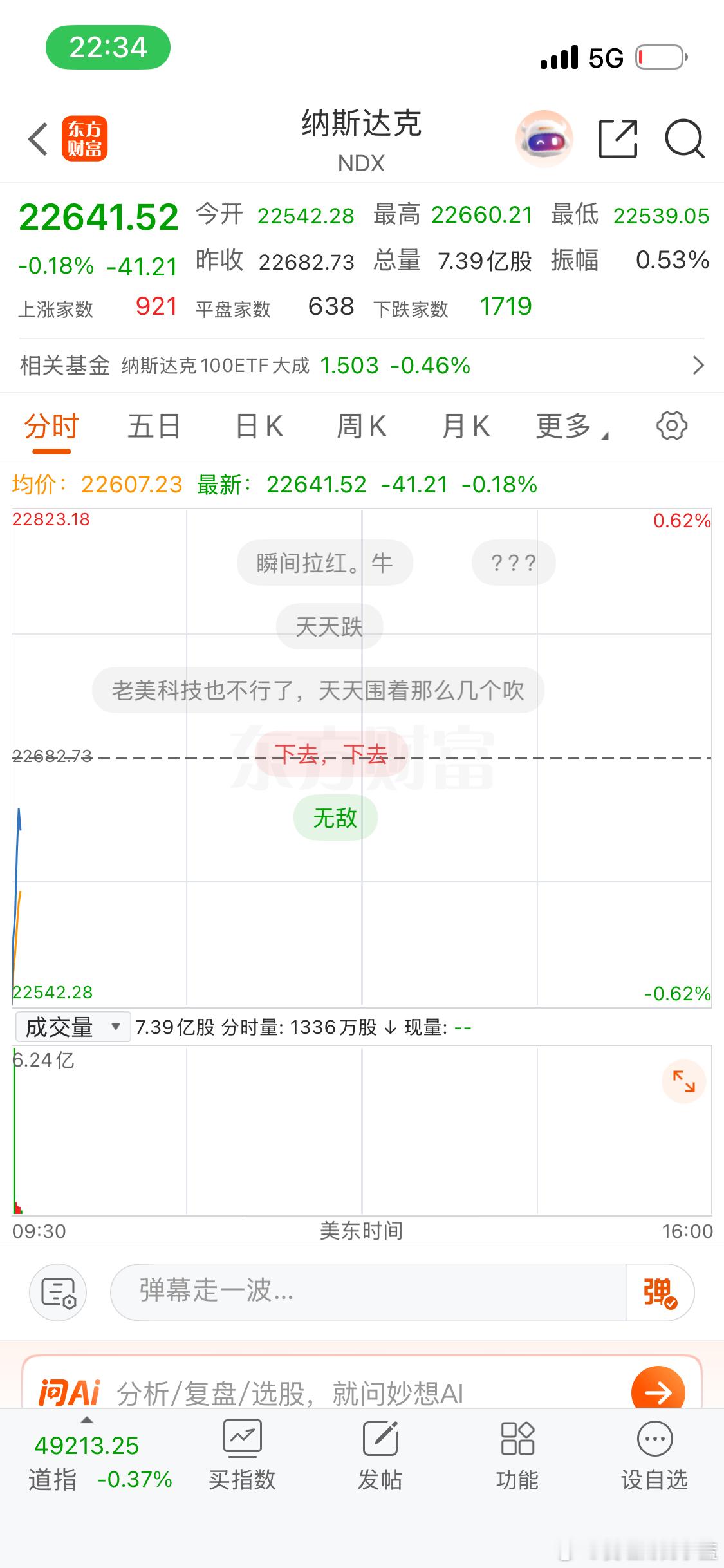The image size is (724, 1568).
Task: Send a danmaku with the 弹 button
Action: pos(658,1292)
